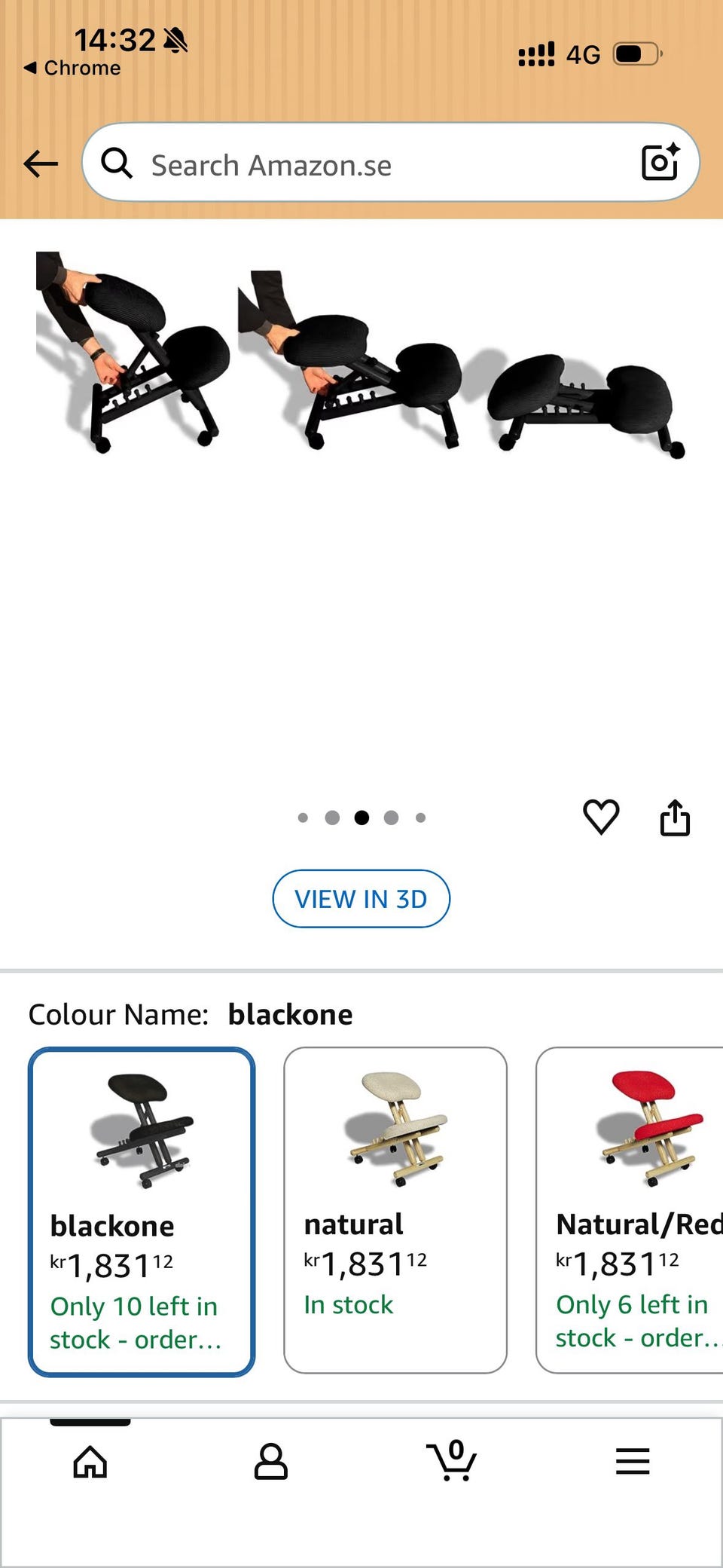Go back using the arrow

[x=41, y=163]
